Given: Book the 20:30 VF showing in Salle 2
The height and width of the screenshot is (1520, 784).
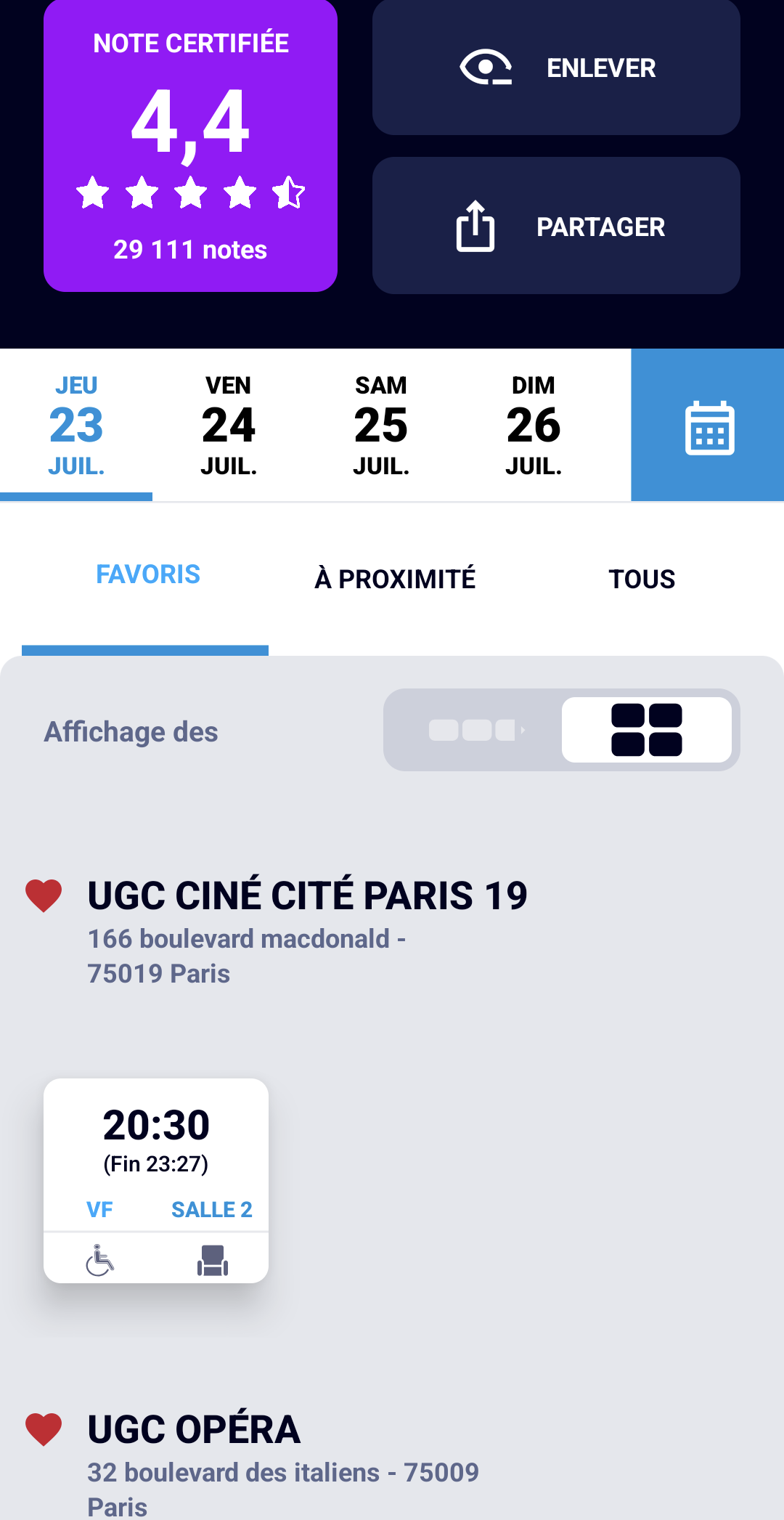Looking at the screenshot, I should [156, 1181].
